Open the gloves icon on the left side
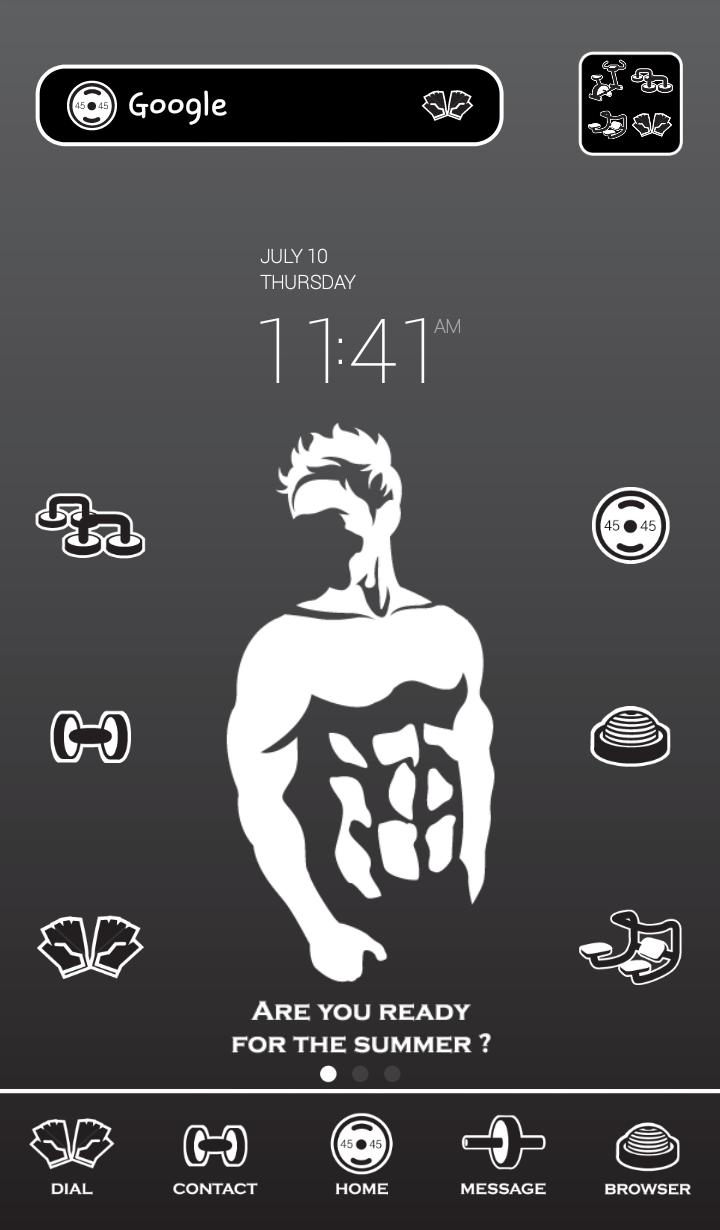 [90, 946]
